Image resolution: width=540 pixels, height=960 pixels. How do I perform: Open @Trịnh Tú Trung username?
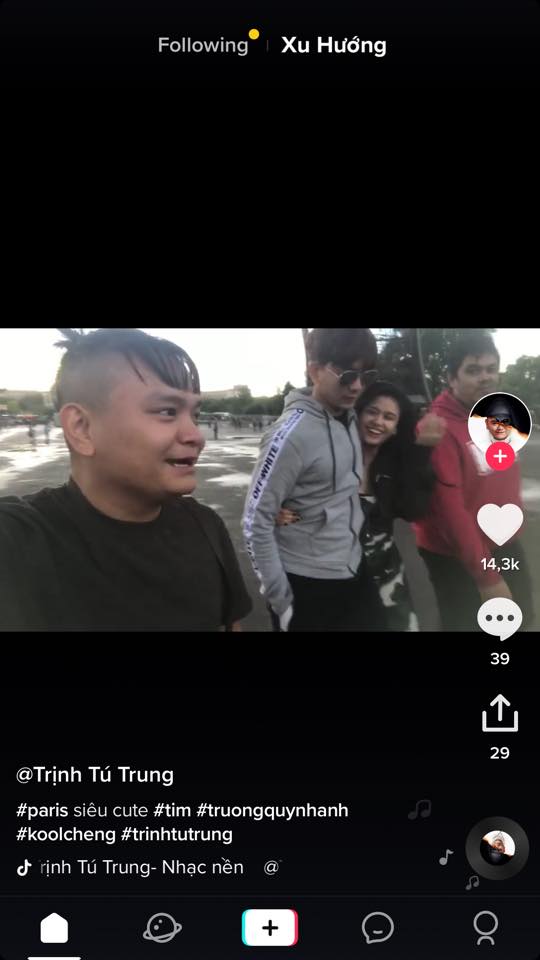tap(95, 775)
